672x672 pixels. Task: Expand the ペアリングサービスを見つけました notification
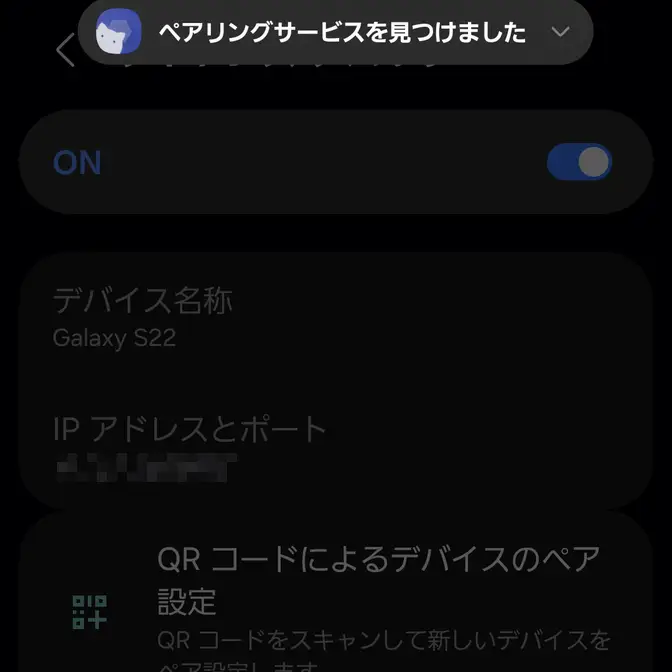tap(560, 32)
